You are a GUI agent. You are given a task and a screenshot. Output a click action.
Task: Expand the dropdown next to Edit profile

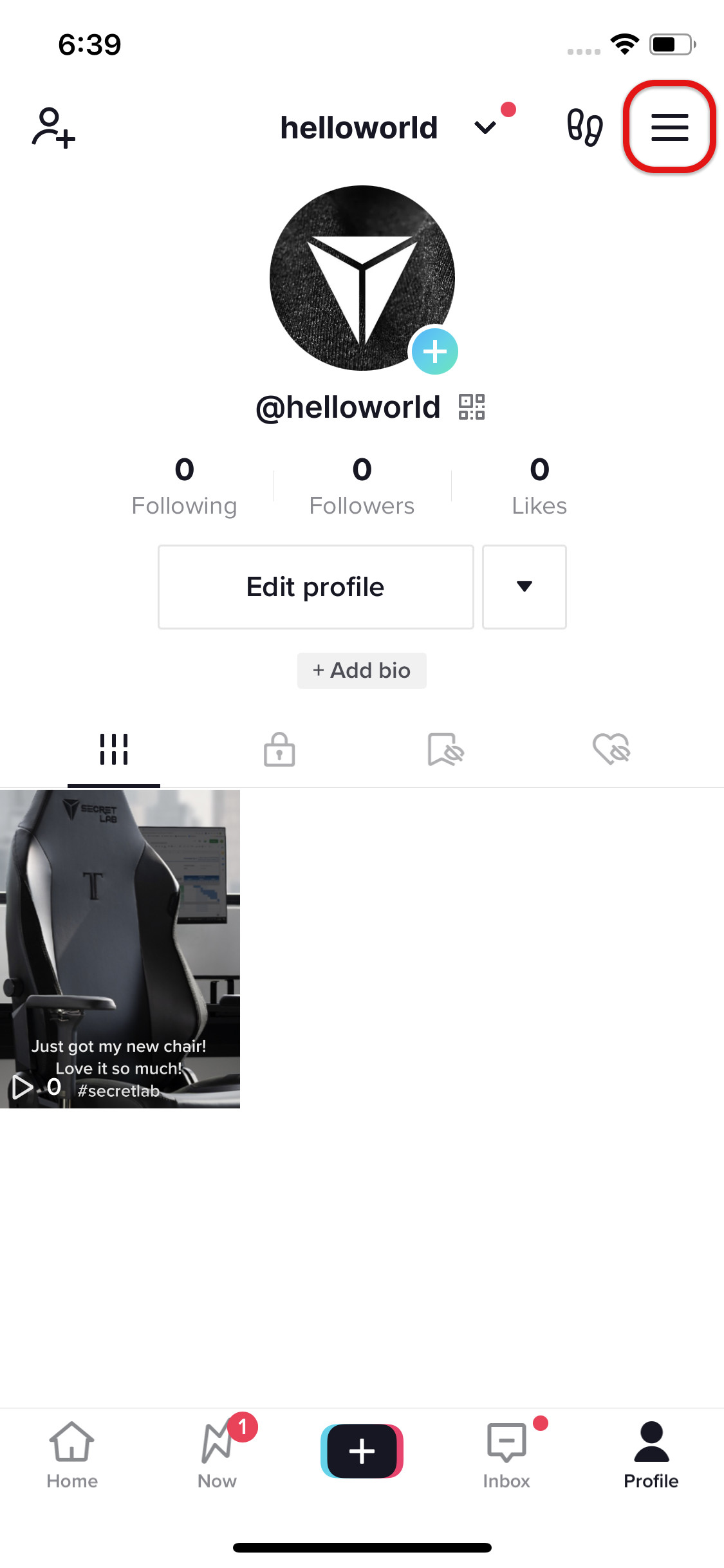[524, 587]
